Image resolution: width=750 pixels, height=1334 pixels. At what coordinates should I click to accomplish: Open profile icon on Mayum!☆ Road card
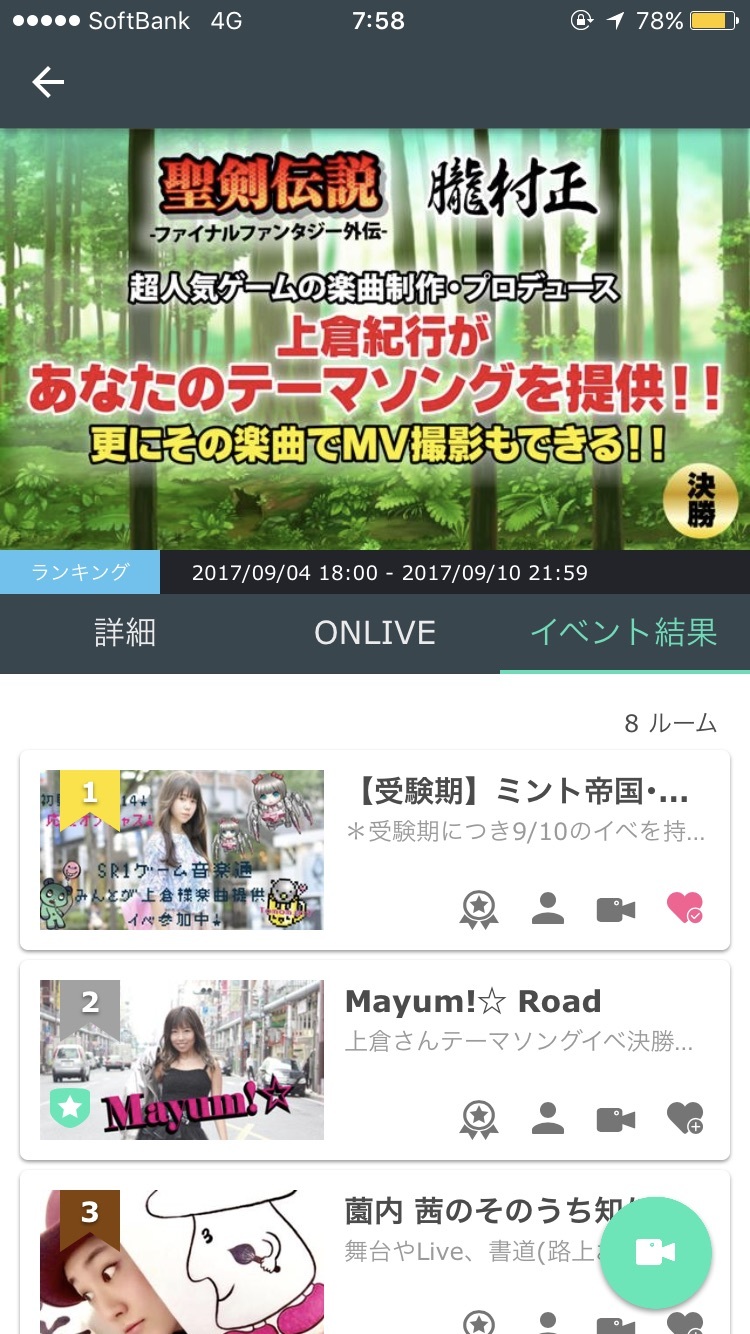click(547, 1118)
